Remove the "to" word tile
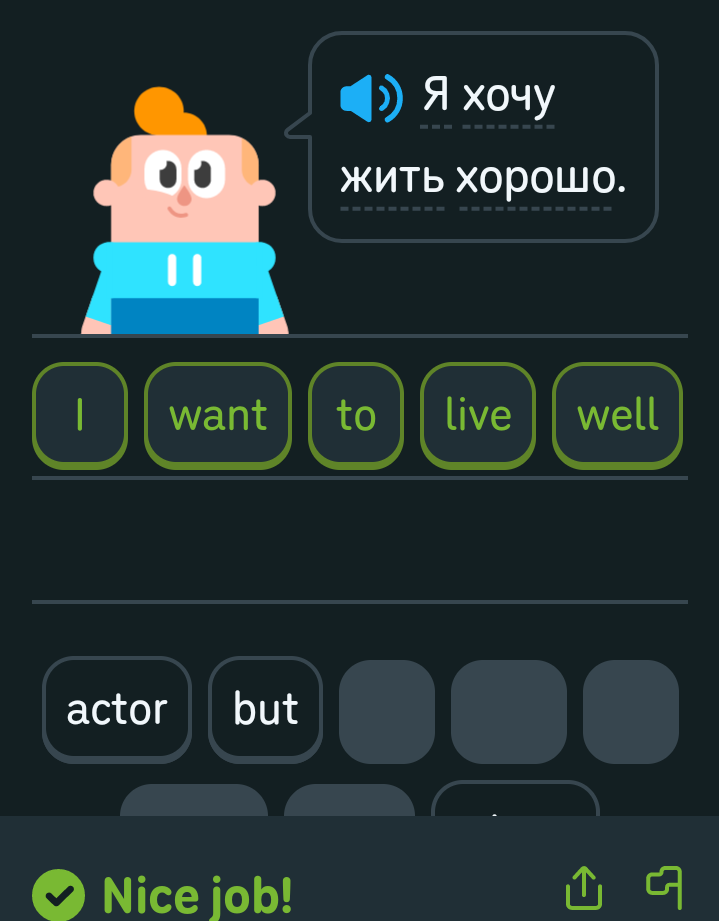The width and height of the screenshot is (719, 921). pos(356,415)
